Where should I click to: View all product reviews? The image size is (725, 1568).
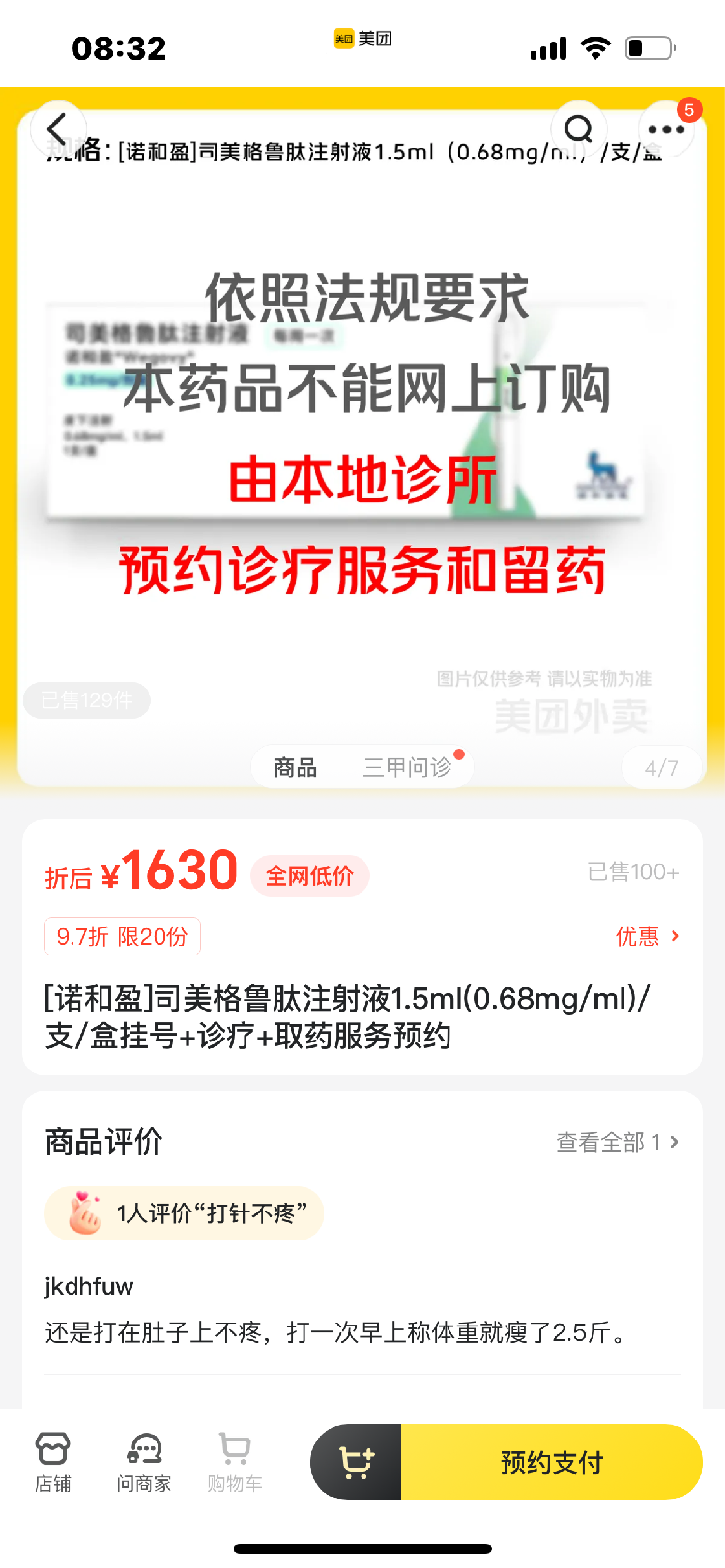coord(617,1142)
